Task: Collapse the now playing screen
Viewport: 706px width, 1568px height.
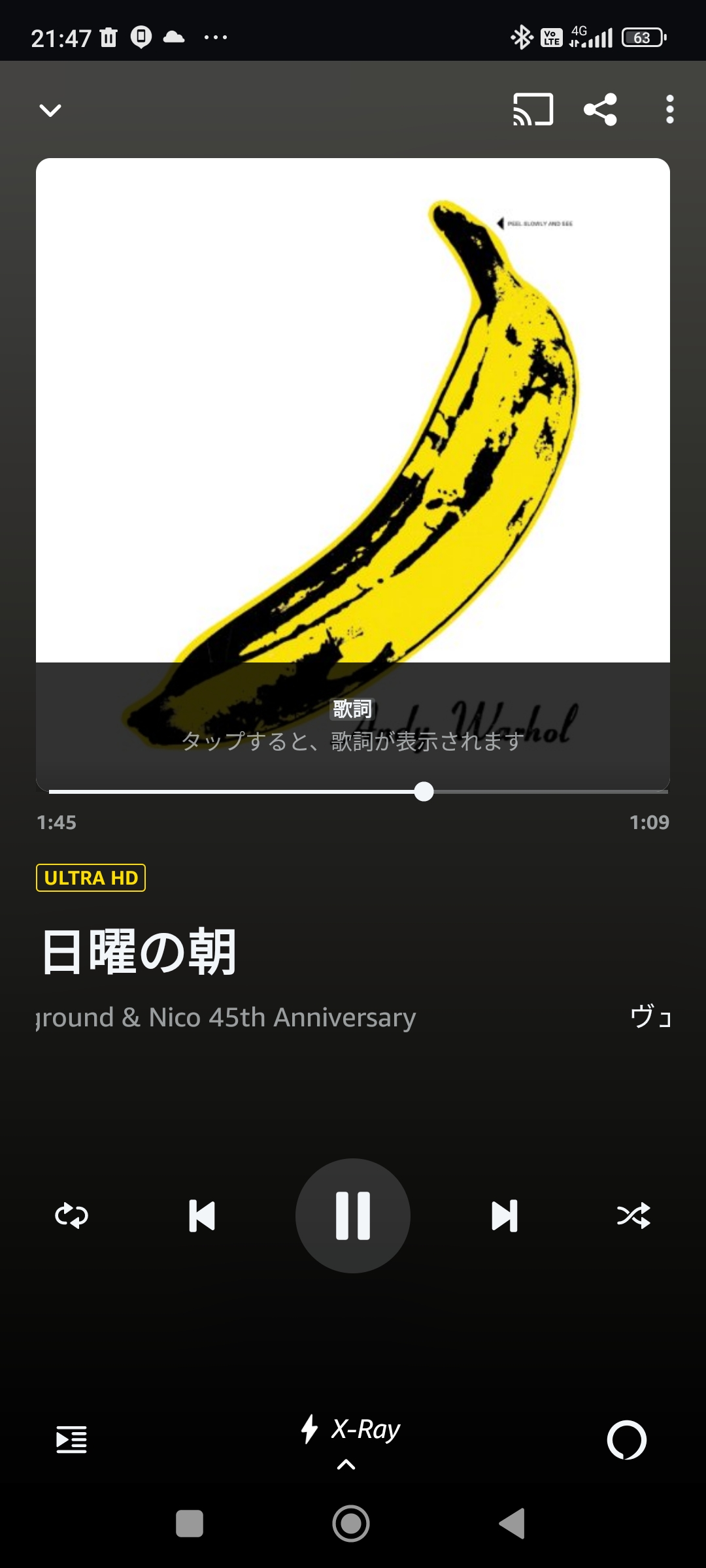Action: coord(50,110)
